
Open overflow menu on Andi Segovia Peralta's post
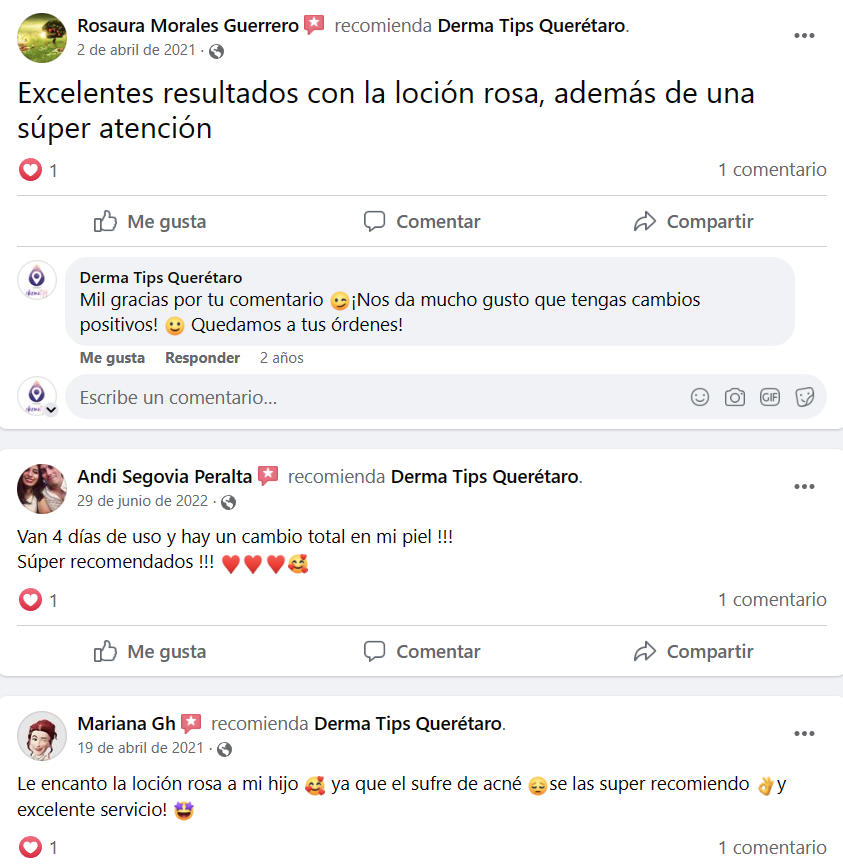(x=804, y=486)
